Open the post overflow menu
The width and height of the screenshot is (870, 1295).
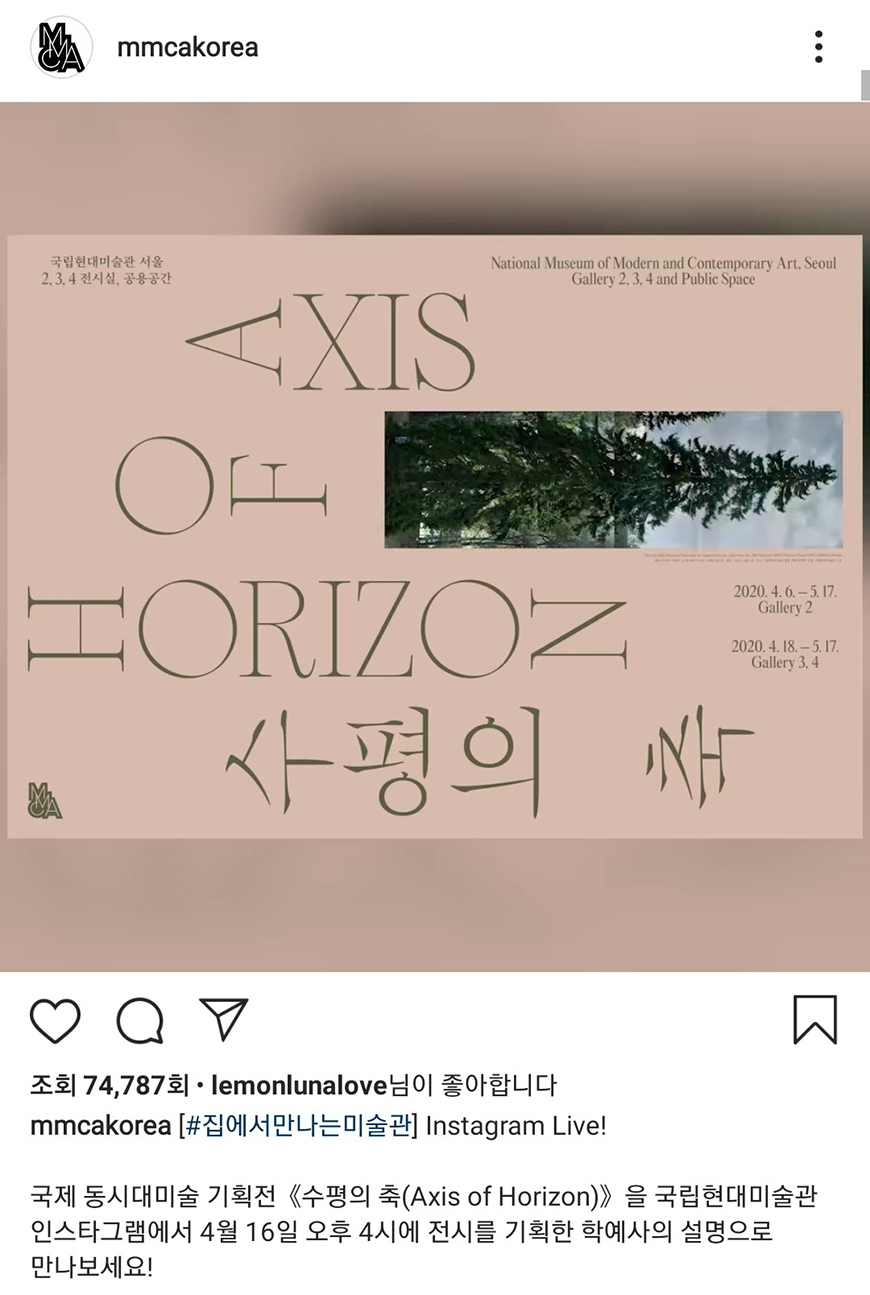[818, 47]
